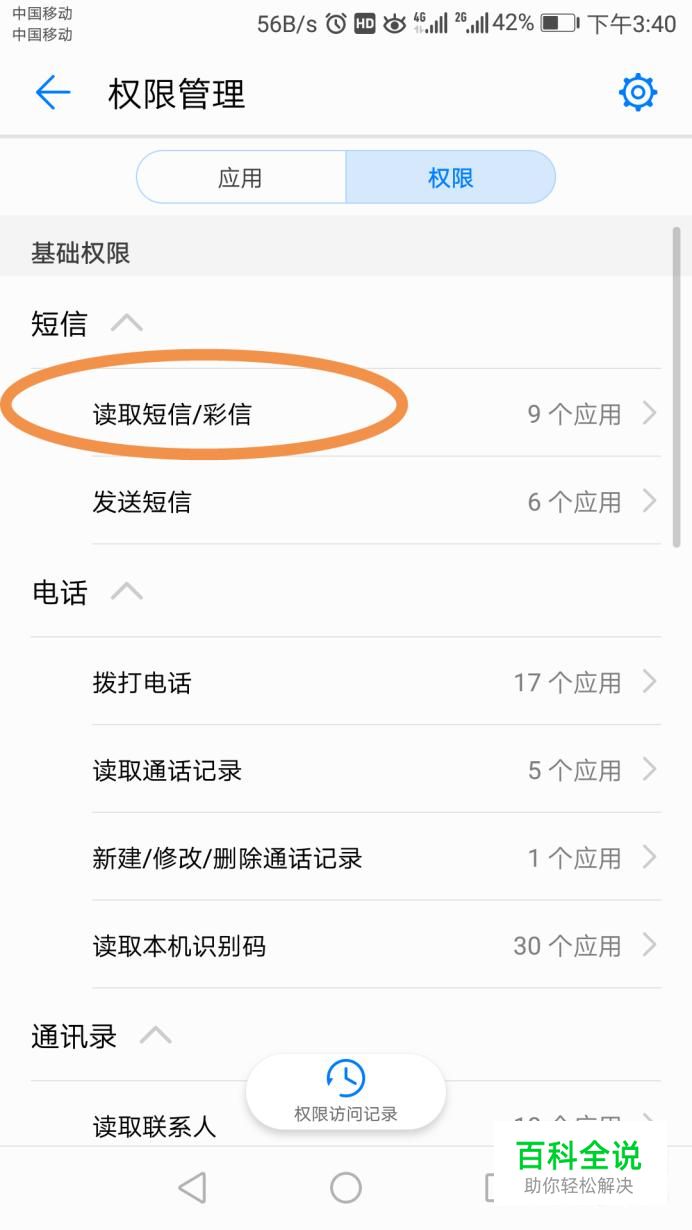Select the 权限 tab
692x1230 pixels.
[x=450, y=178]
